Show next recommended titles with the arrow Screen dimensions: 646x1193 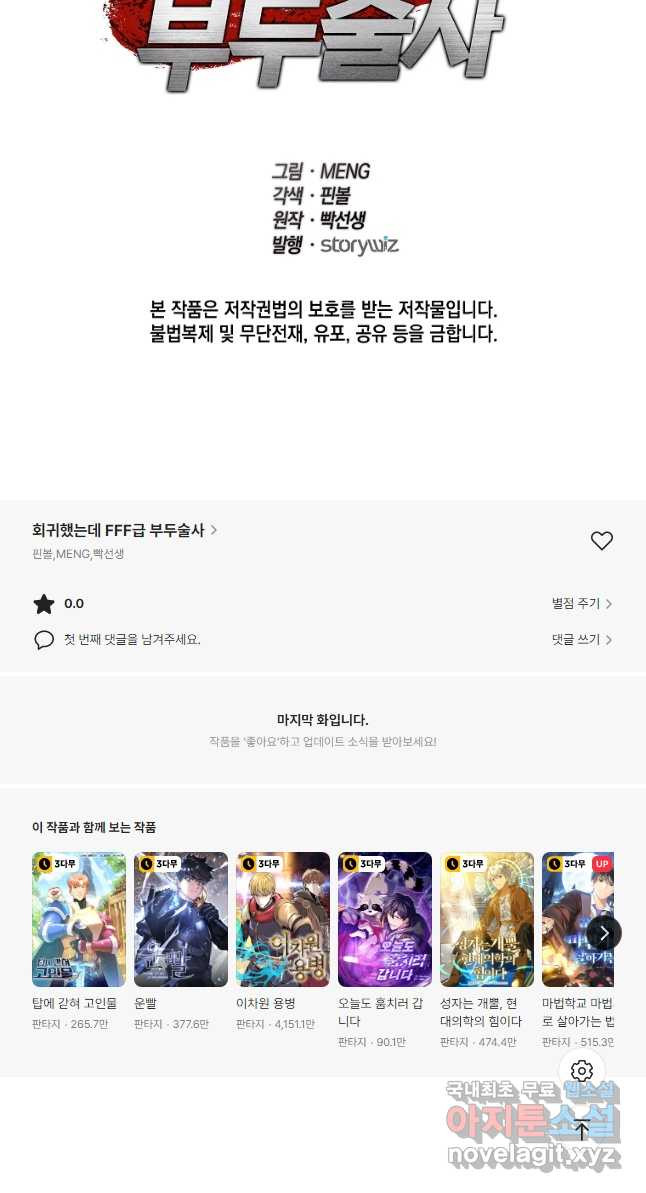[x=604, y=933]
